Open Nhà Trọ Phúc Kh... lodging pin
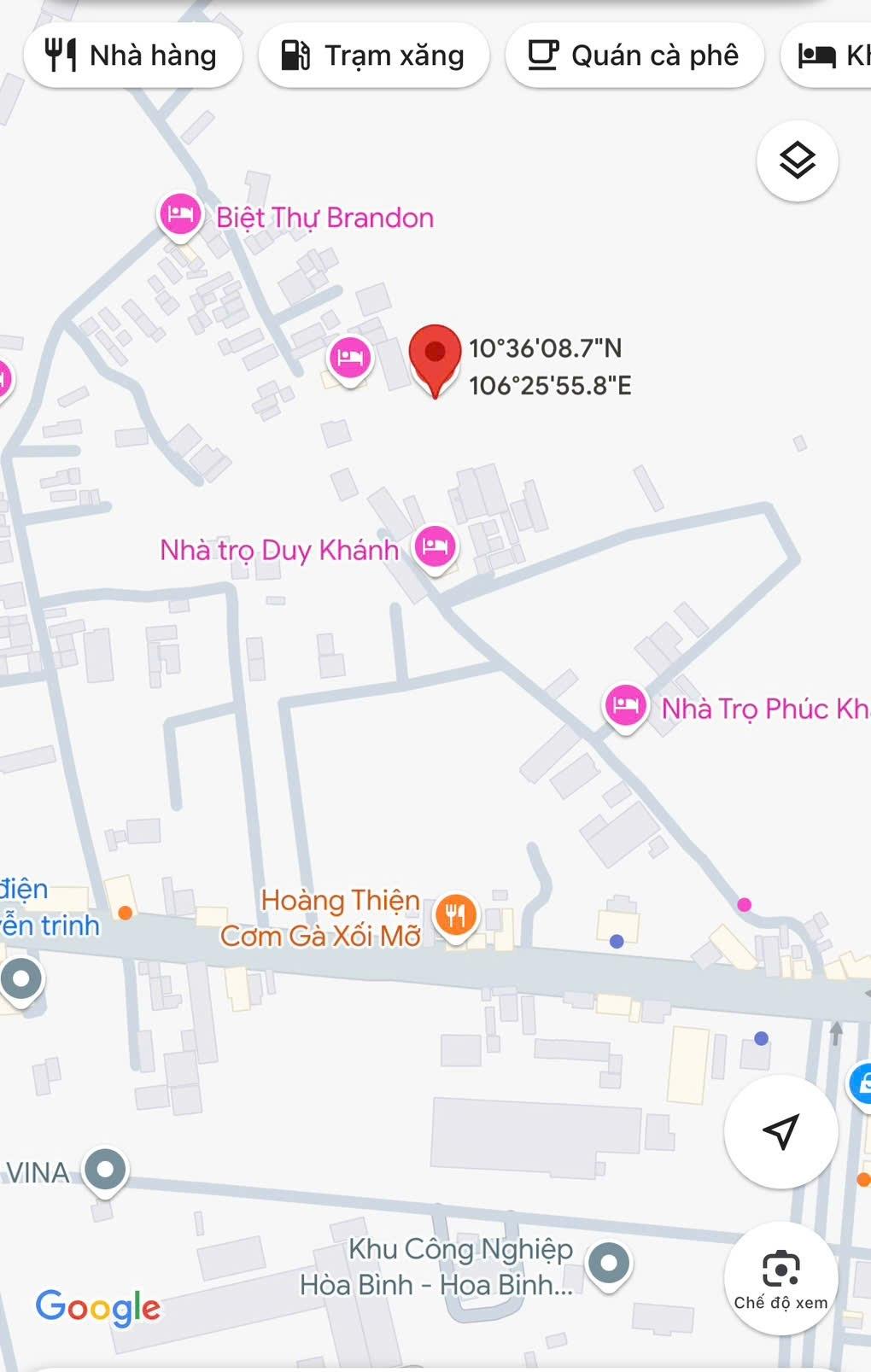This screenshot has height=1372, width=871. tap(625, 707)
